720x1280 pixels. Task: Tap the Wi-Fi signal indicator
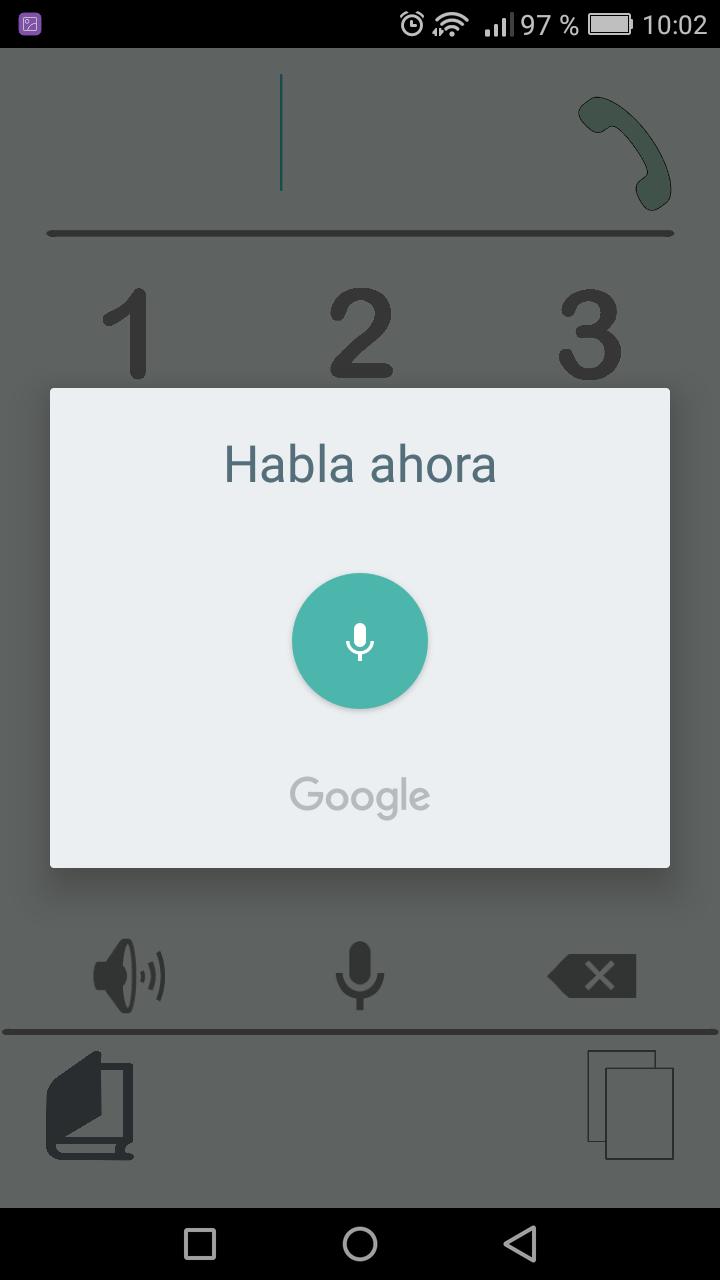pos(450,22)
